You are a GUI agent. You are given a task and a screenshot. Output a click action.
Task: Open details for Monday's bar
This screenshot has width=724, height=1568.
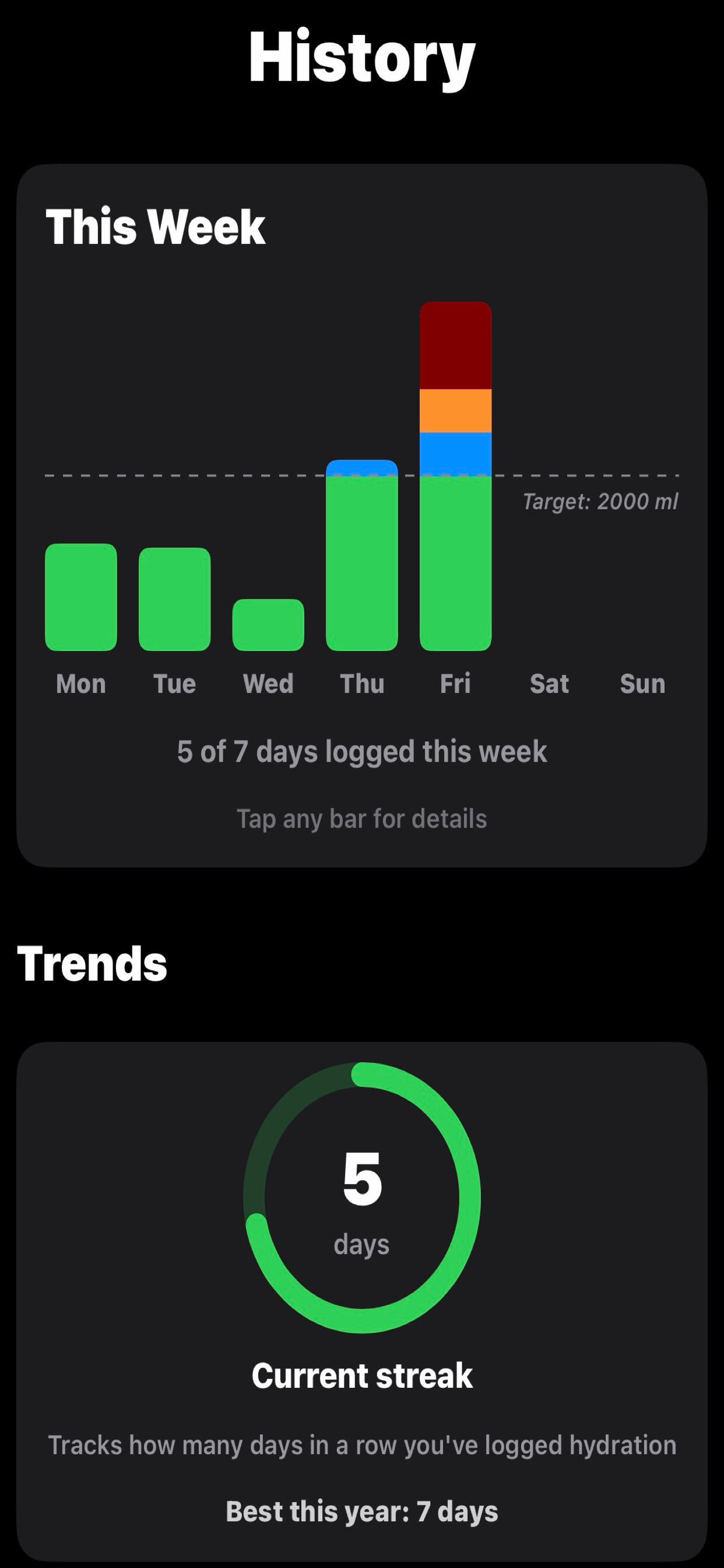tap(81, 597)
